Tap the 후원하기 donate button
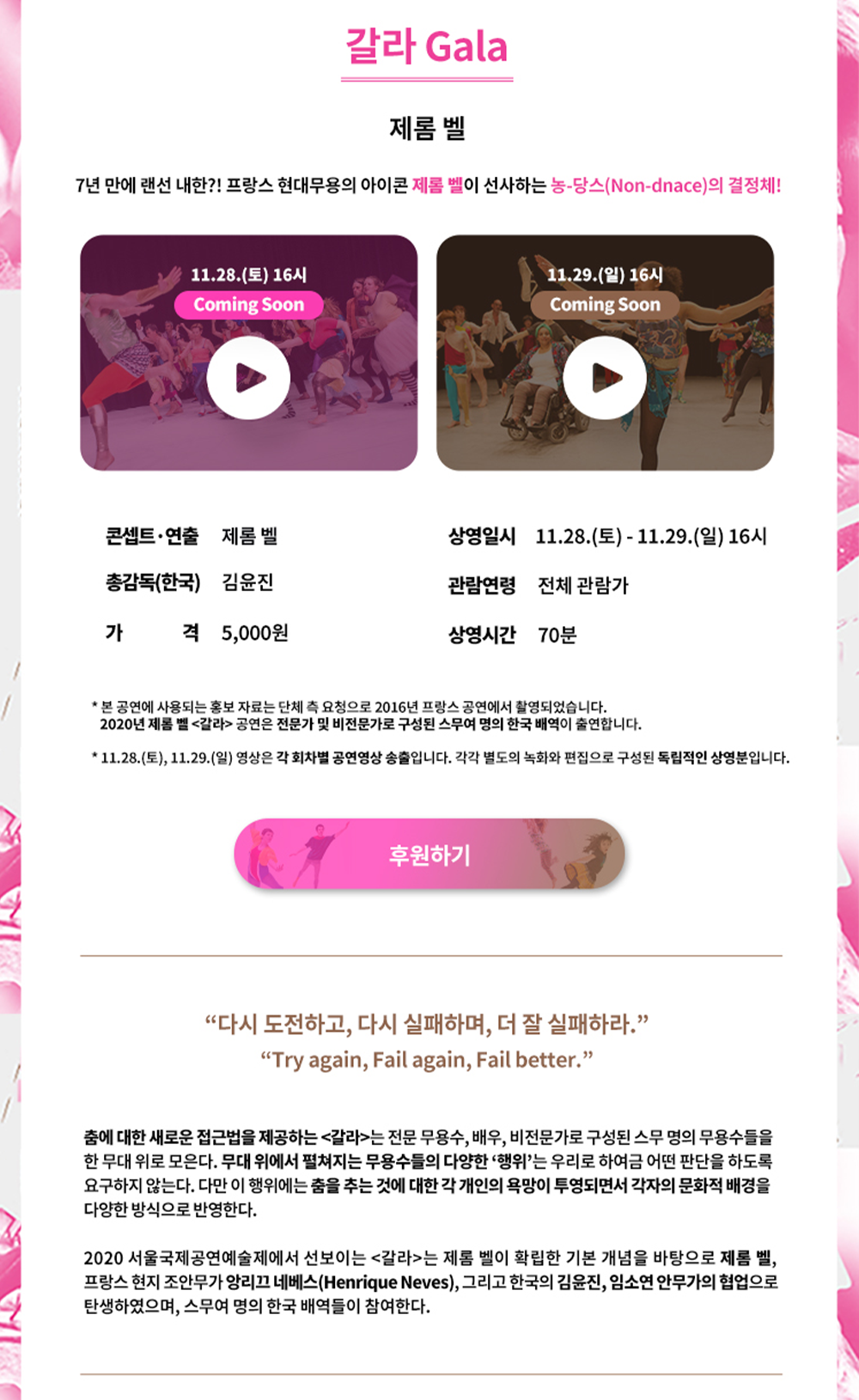 (429, 855)
